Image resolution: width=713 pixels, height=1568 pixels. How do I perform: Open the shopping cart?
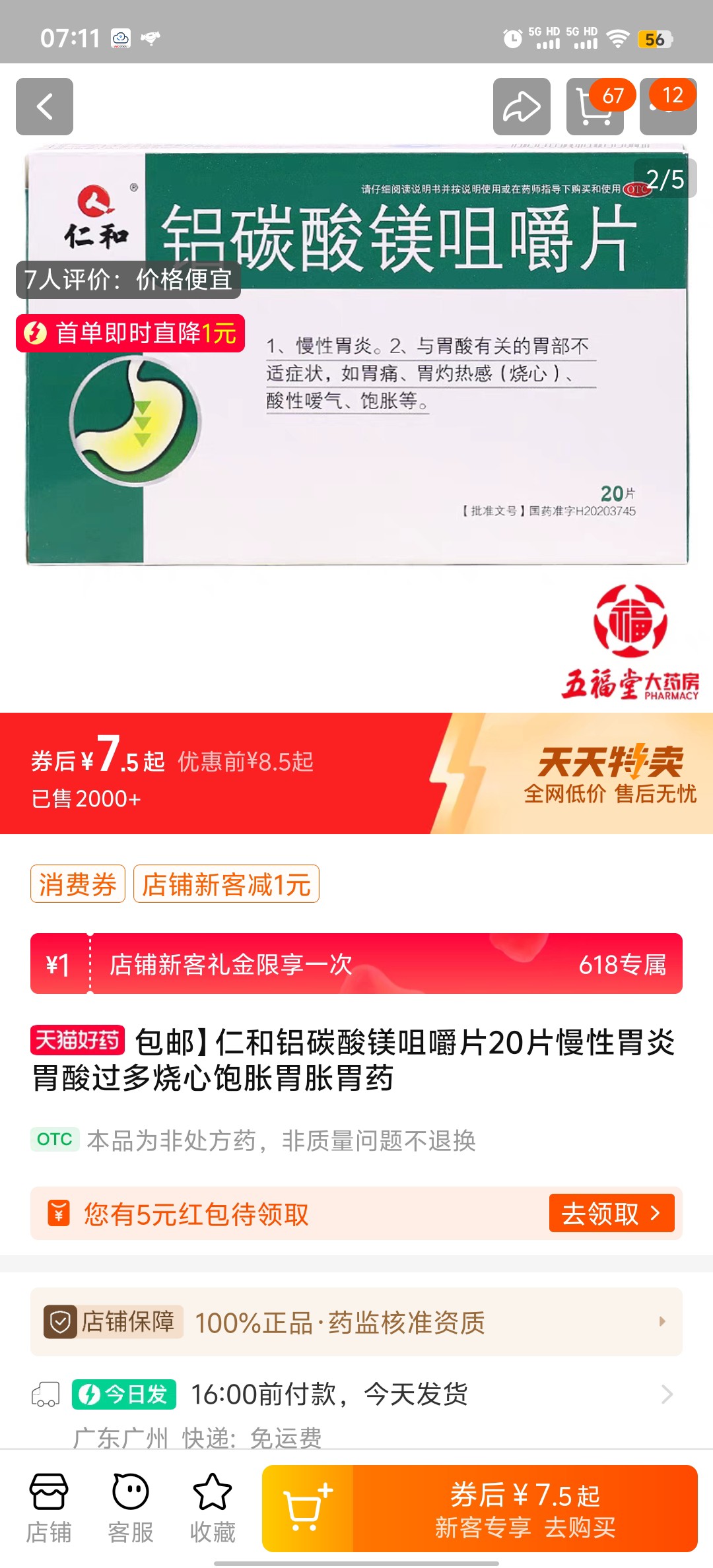(x=595, y=106)
